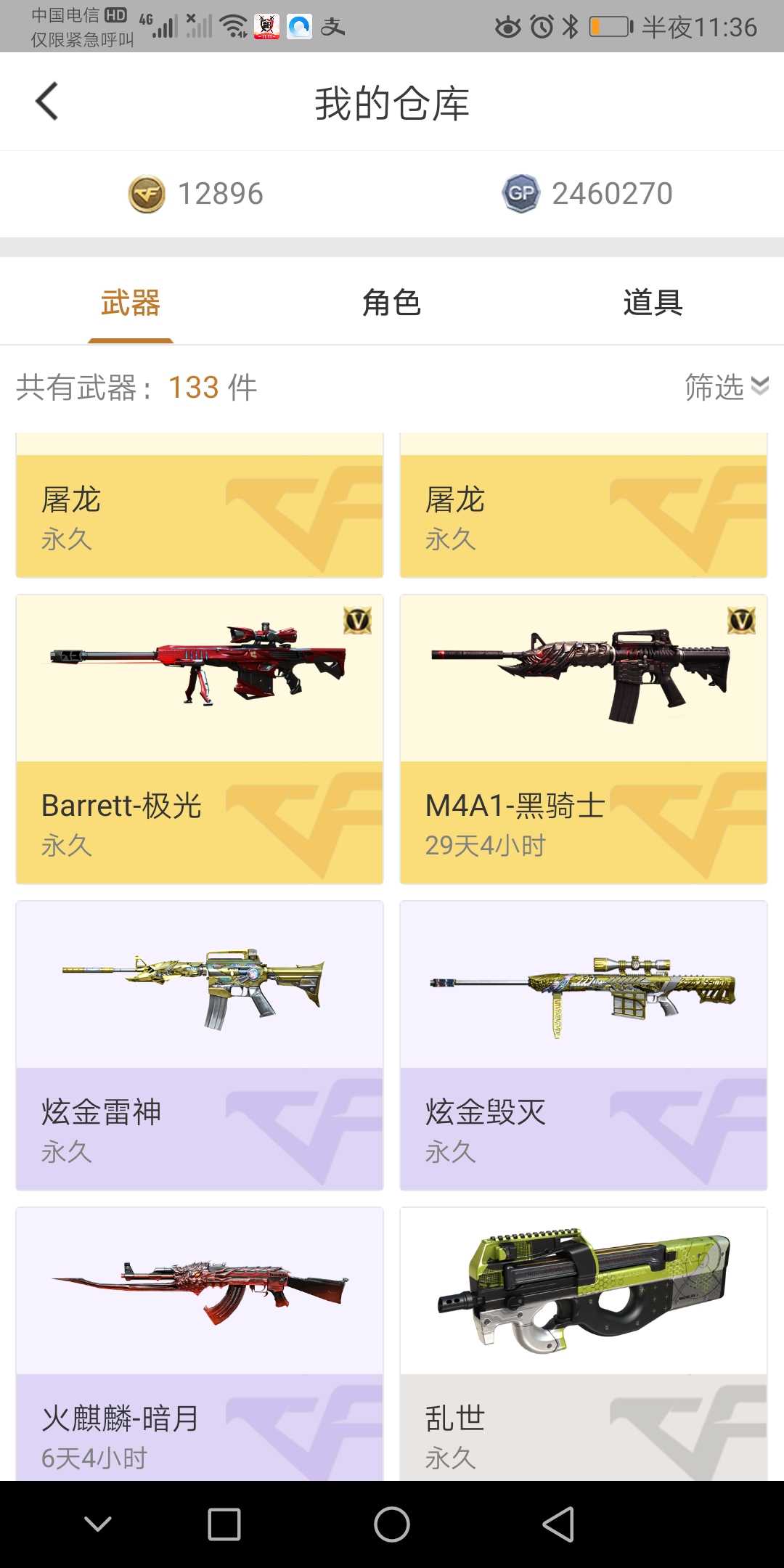Screen dimensions: 784x1568
Task: Open the 火麒麟-暗月 weapon card
Action: [x=200, y=1343]
